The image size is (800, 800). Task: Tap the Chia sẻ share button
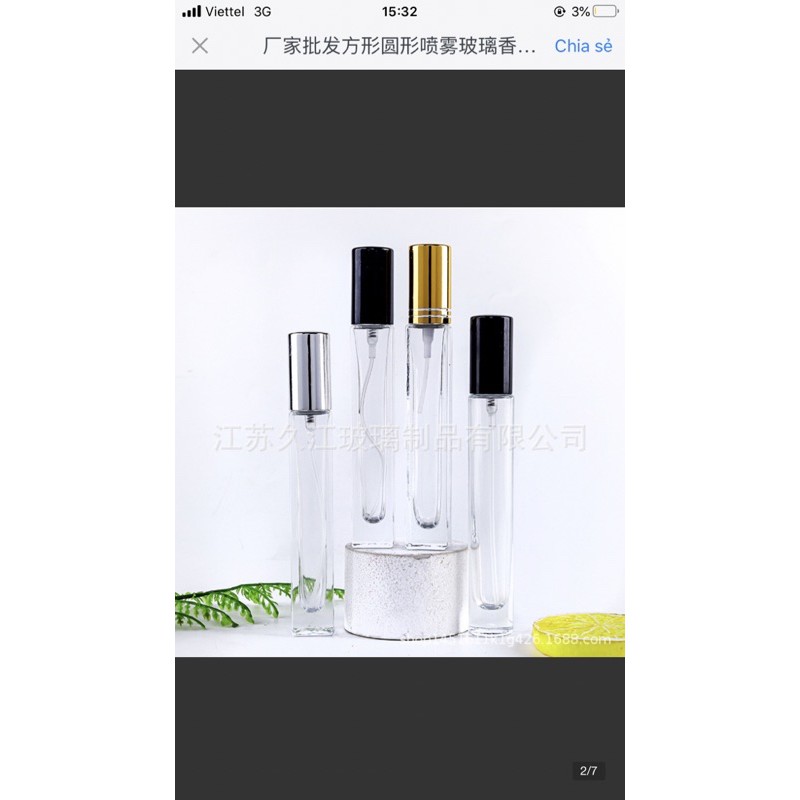coord(583,46)
